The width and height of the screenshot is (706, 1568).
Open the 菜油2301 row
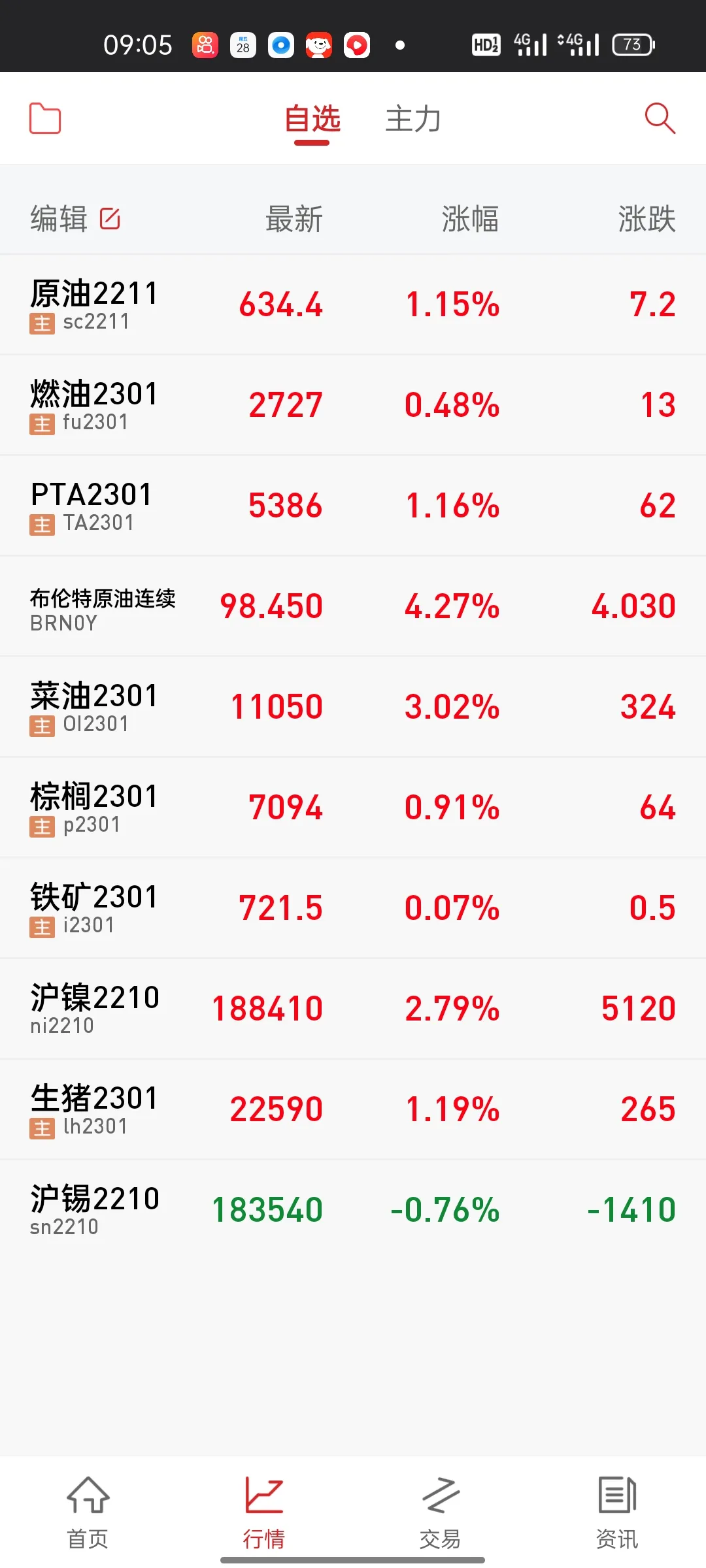[x=353, y=707]
